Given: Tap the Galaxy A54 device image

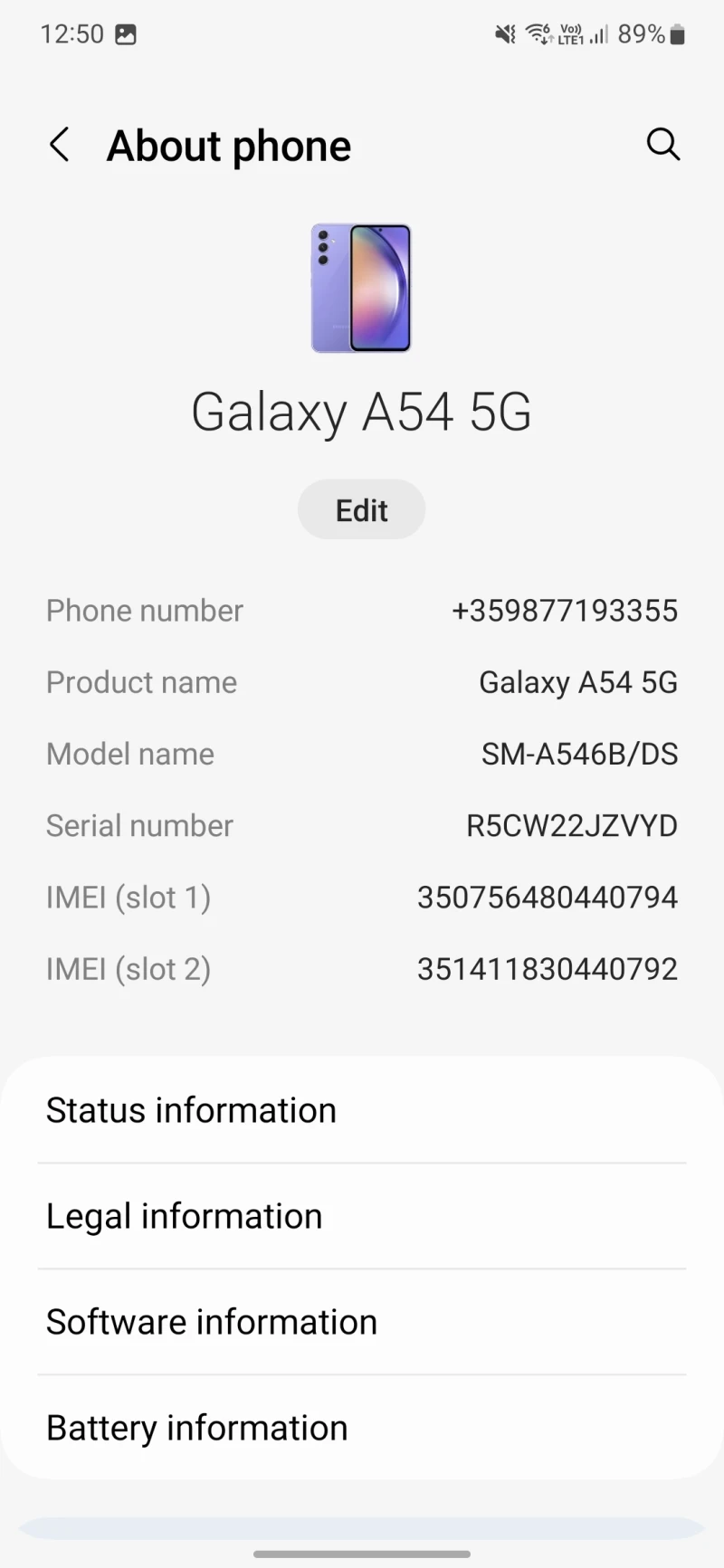Looking at the screenshot, I should tap(361, 288).
